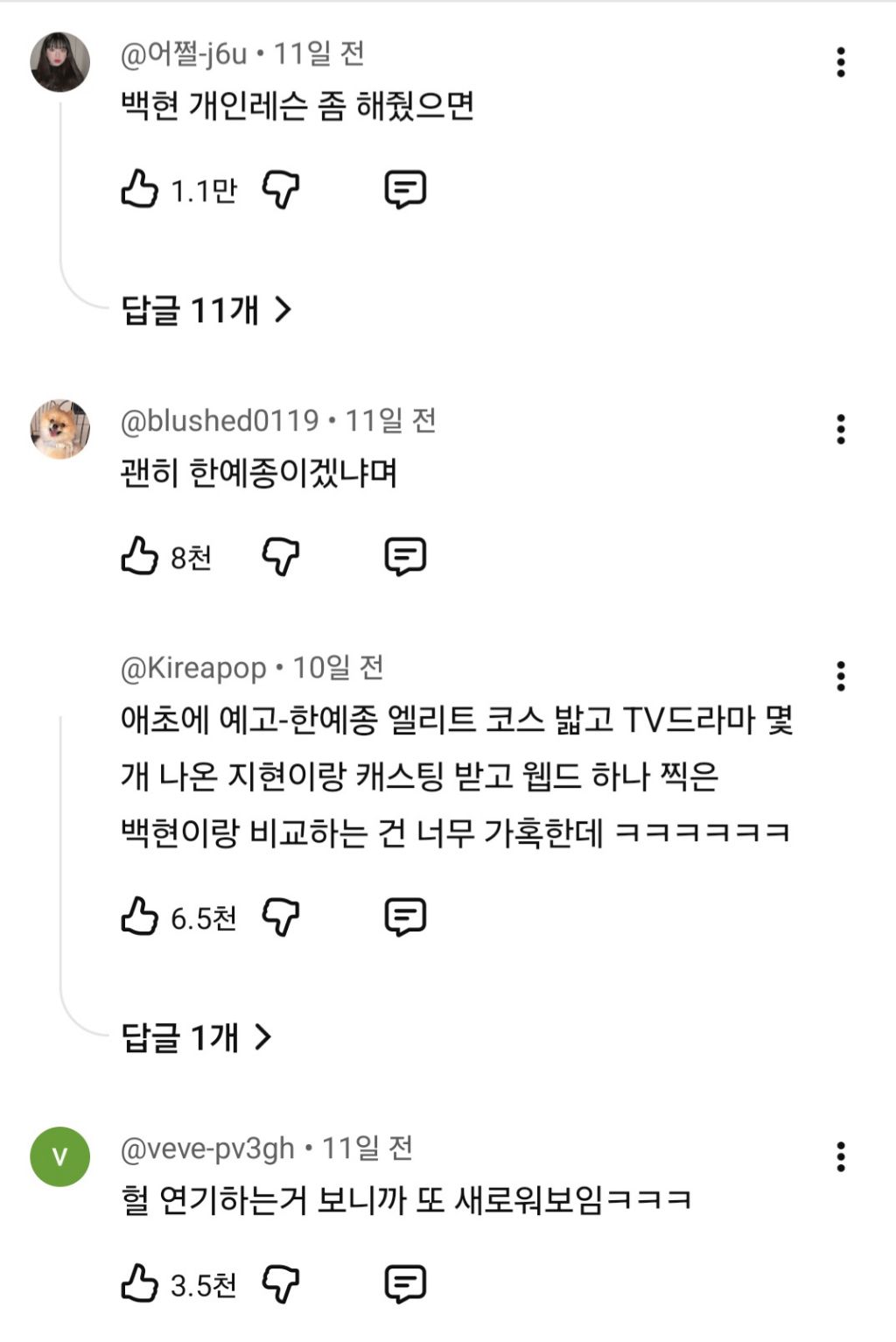The width and height of the screenshot is (896, 1342).
Task: Reply to the @blushed0119 comment
Action: [405, 556]
